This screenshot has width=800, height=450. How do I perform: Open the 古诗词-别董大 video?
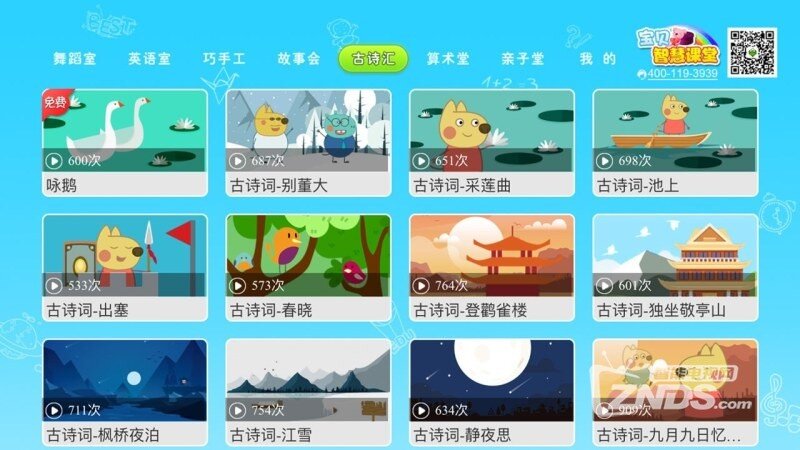click(x=308, y=142)
